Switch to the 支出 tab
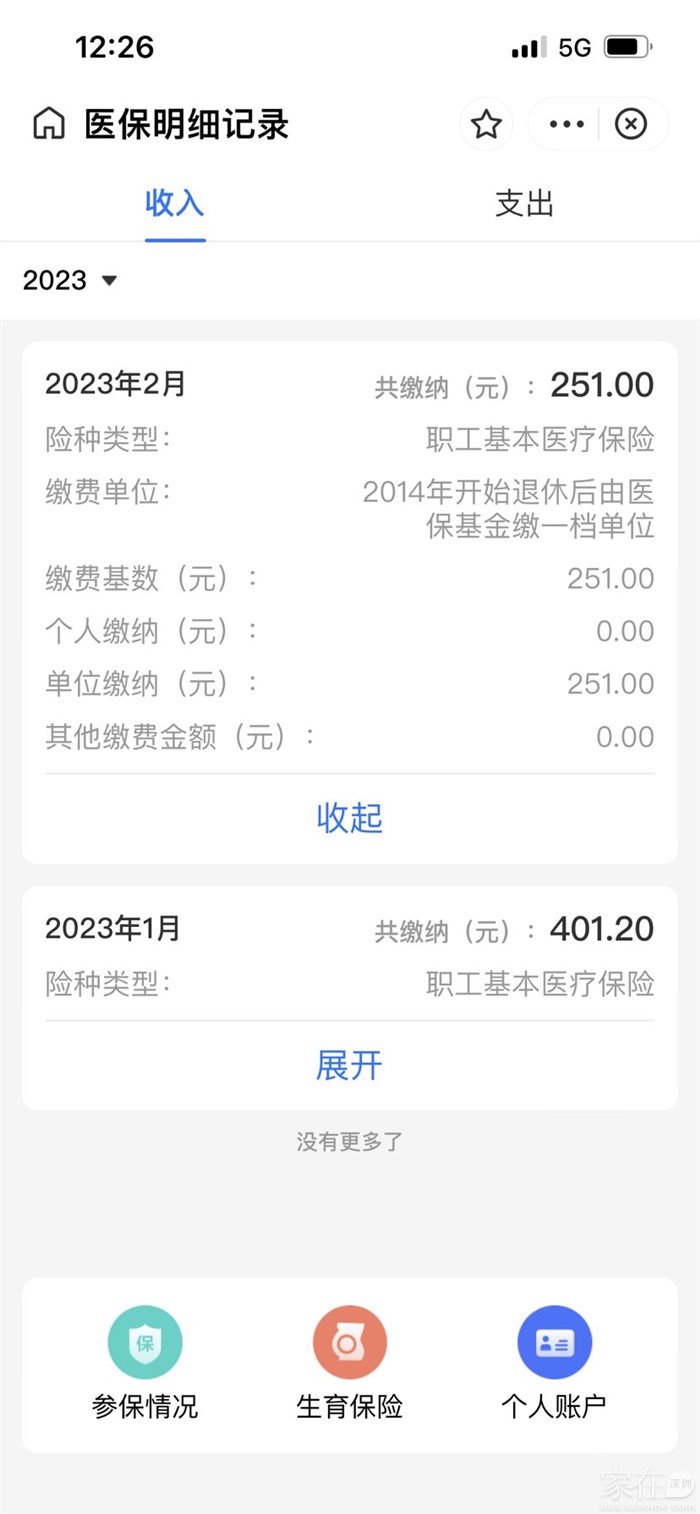Image resolution: width=700 pixels, height=1514 pixels. tap(524, 204)
